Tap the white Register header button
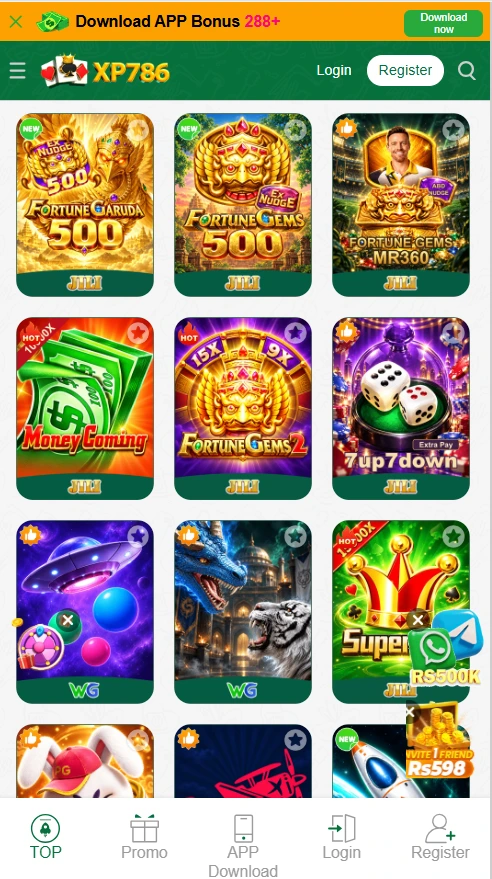This screenshot has width=492, height=879. point(405,70)
